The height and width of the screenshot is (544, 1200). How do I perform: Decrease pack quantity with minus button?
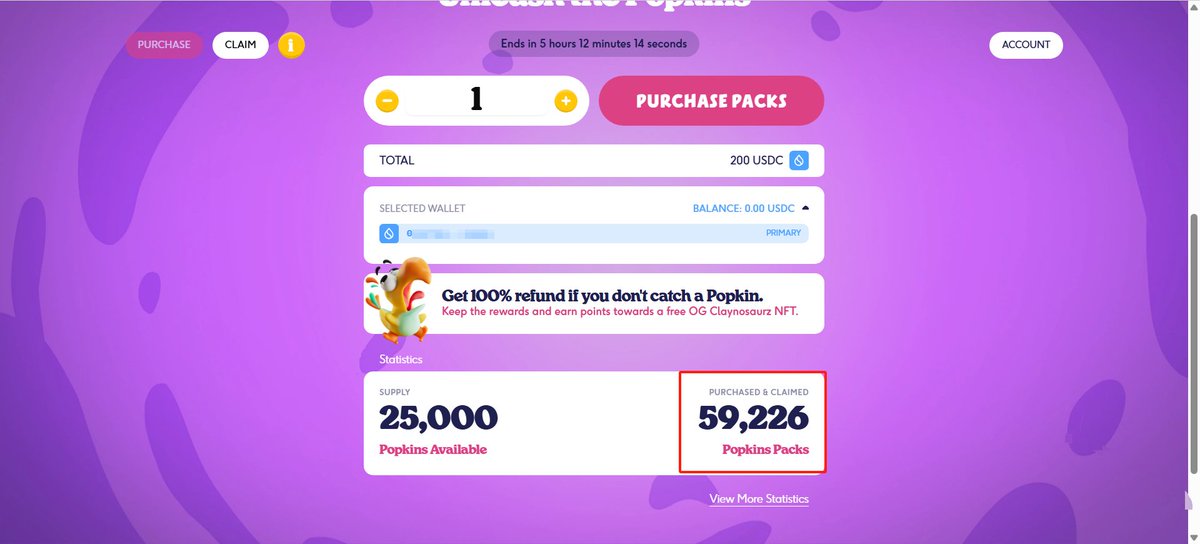coord(387,101)
